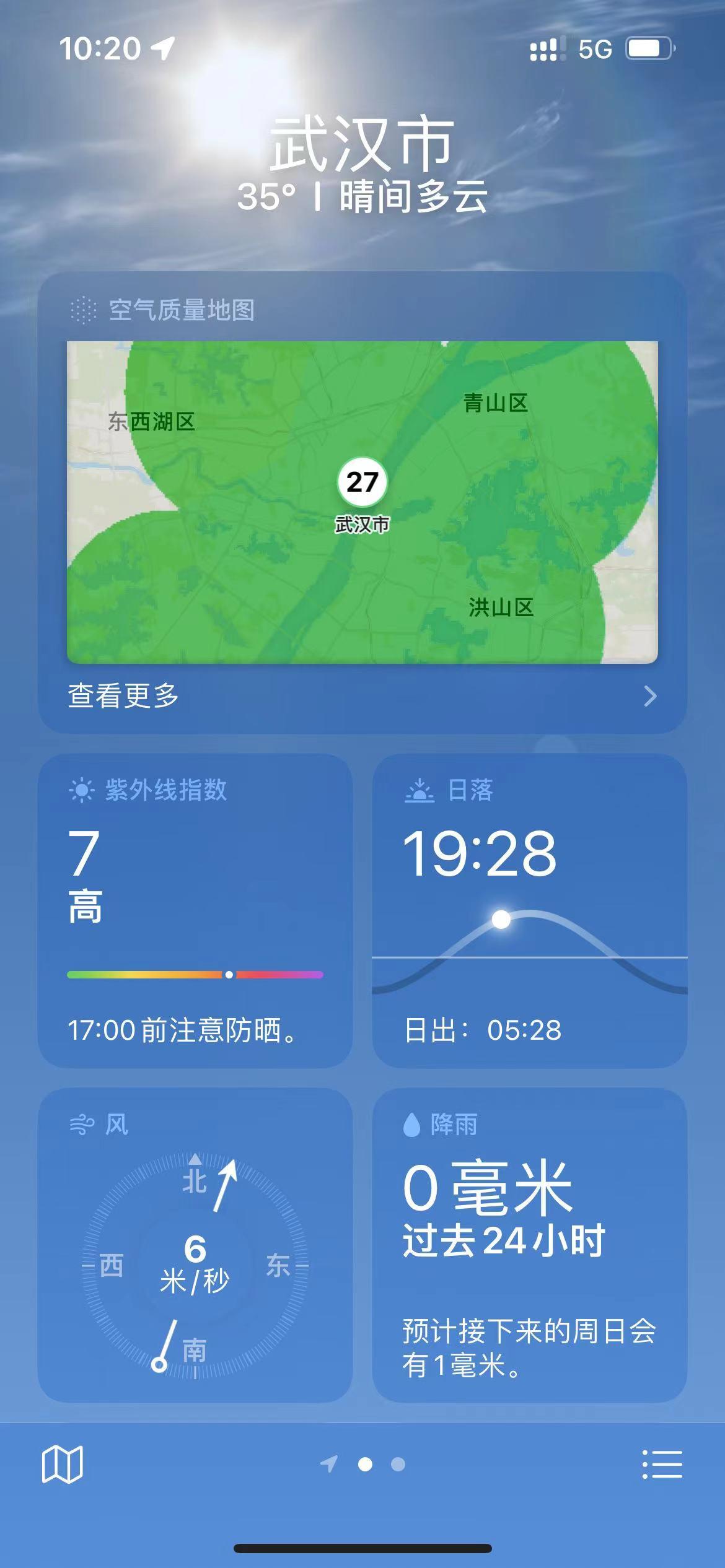The image size is (725, 1568).
Task: Open the 日落 sunset card
Action: 529,910
